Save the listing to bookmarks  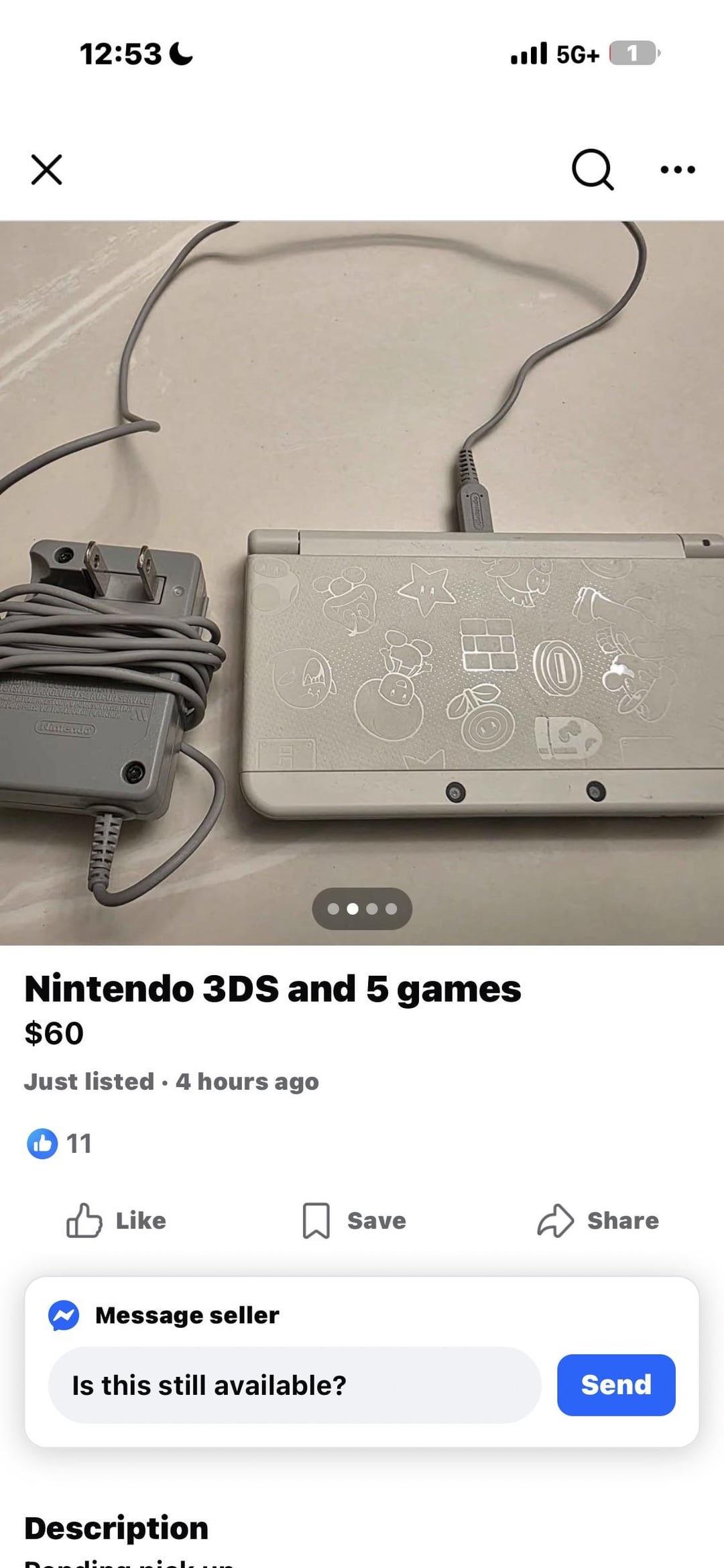click(353, 1221)
